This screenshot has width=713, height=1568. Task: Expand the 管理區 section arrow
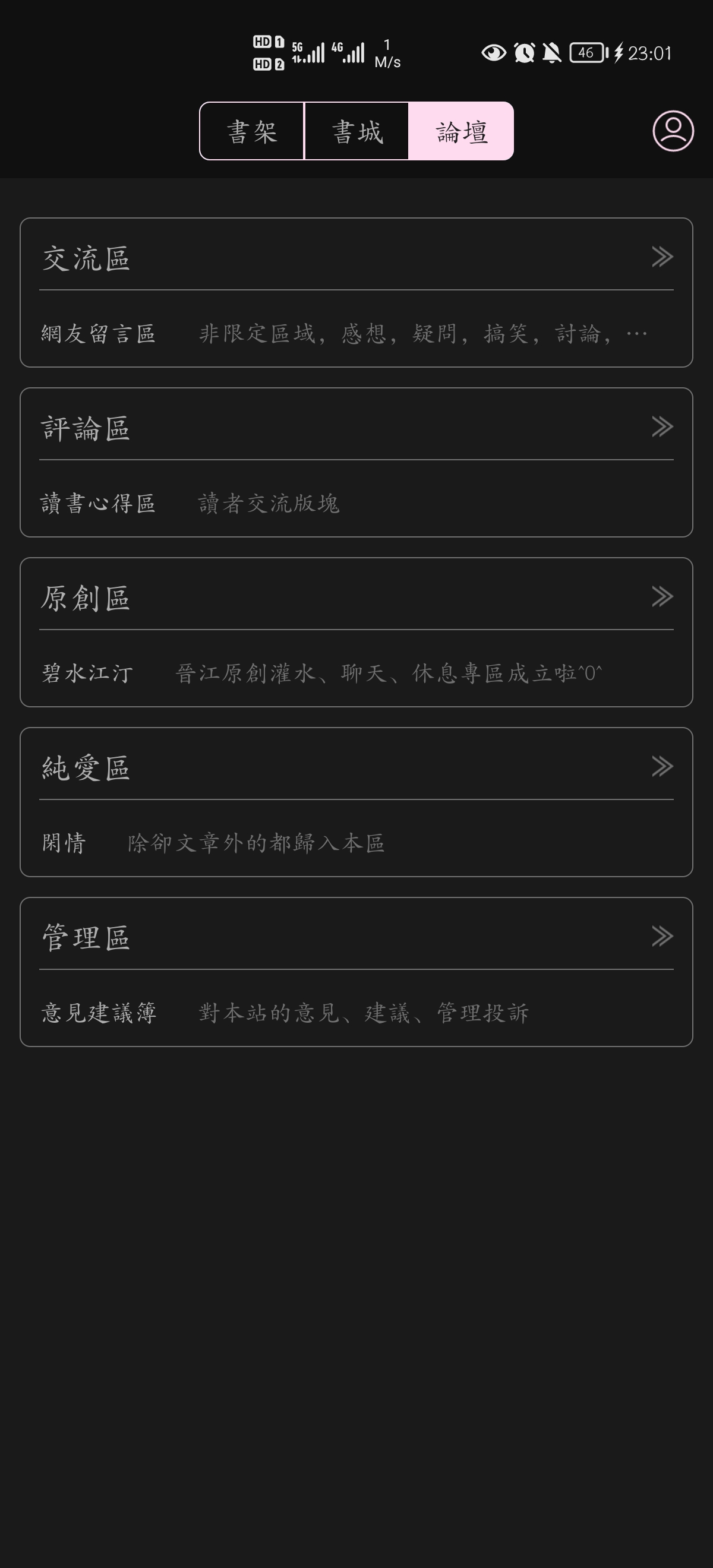[662, 936]
